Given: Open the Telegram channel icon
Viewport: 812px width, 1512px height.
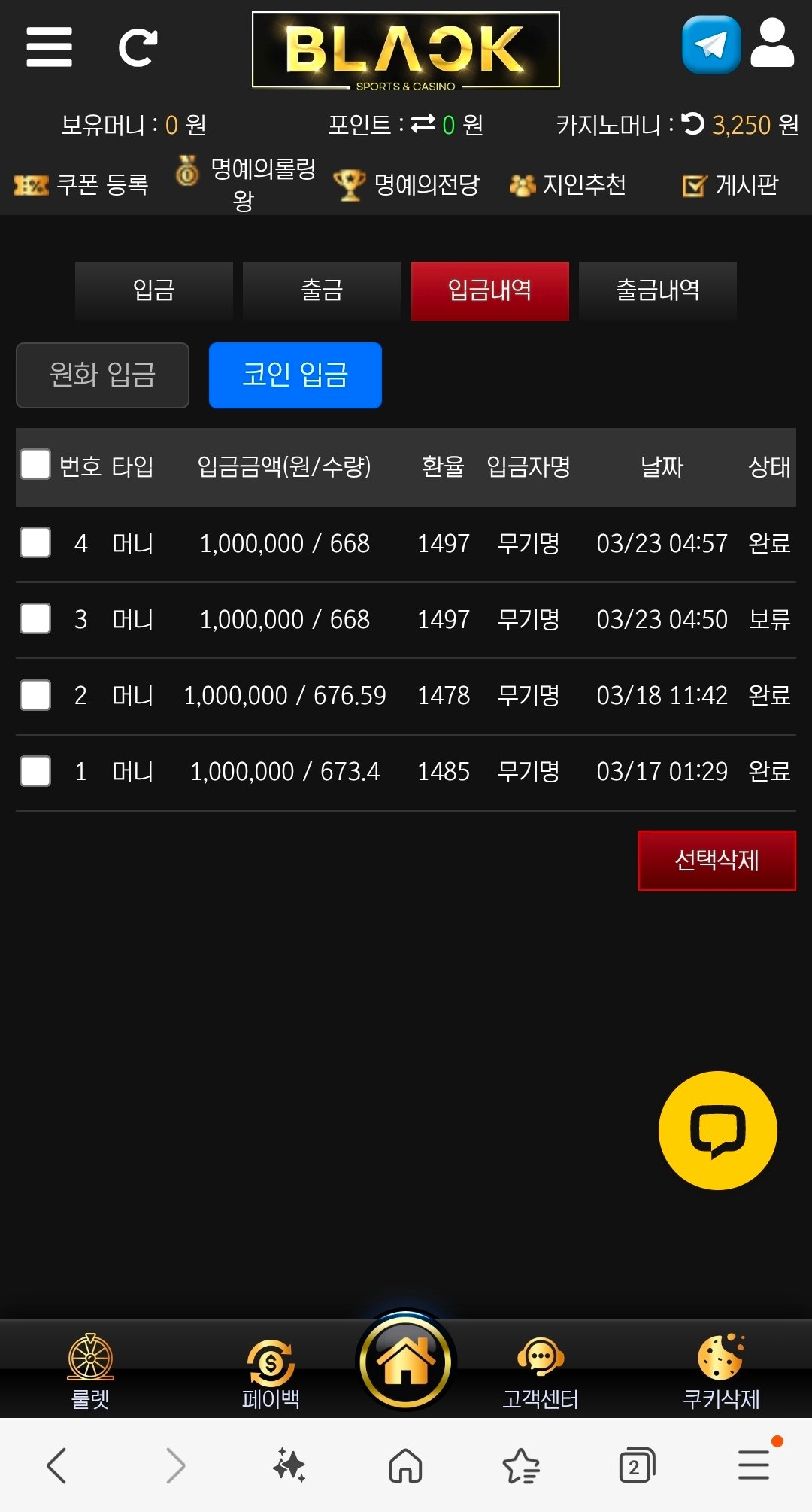Looking at the screenshot, I should coord(710,45).
